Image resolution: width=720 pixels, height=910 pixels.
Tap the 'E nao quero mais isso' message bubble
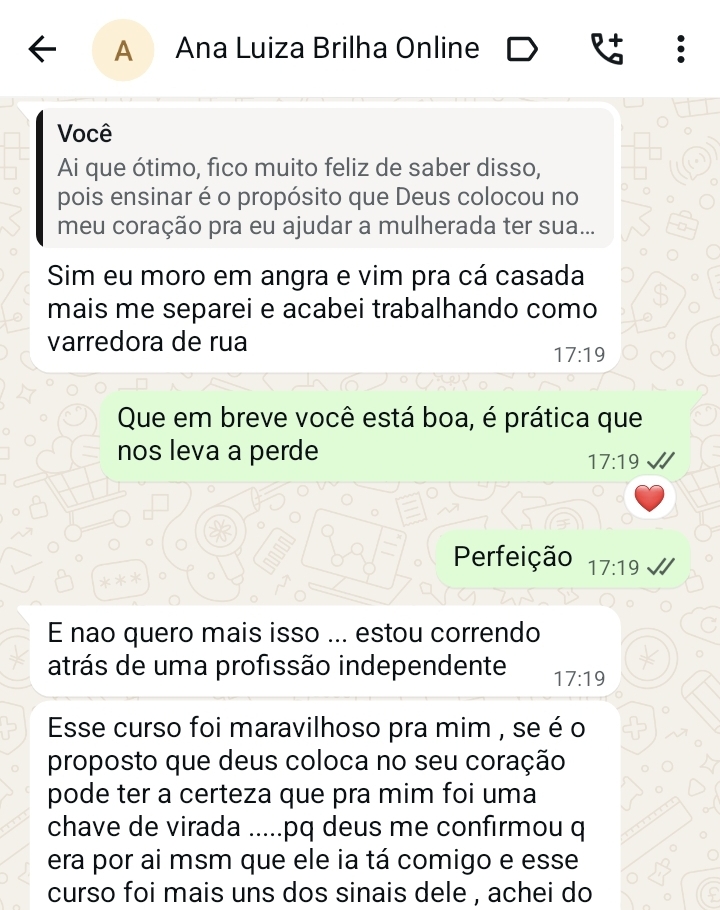point(300,648)
